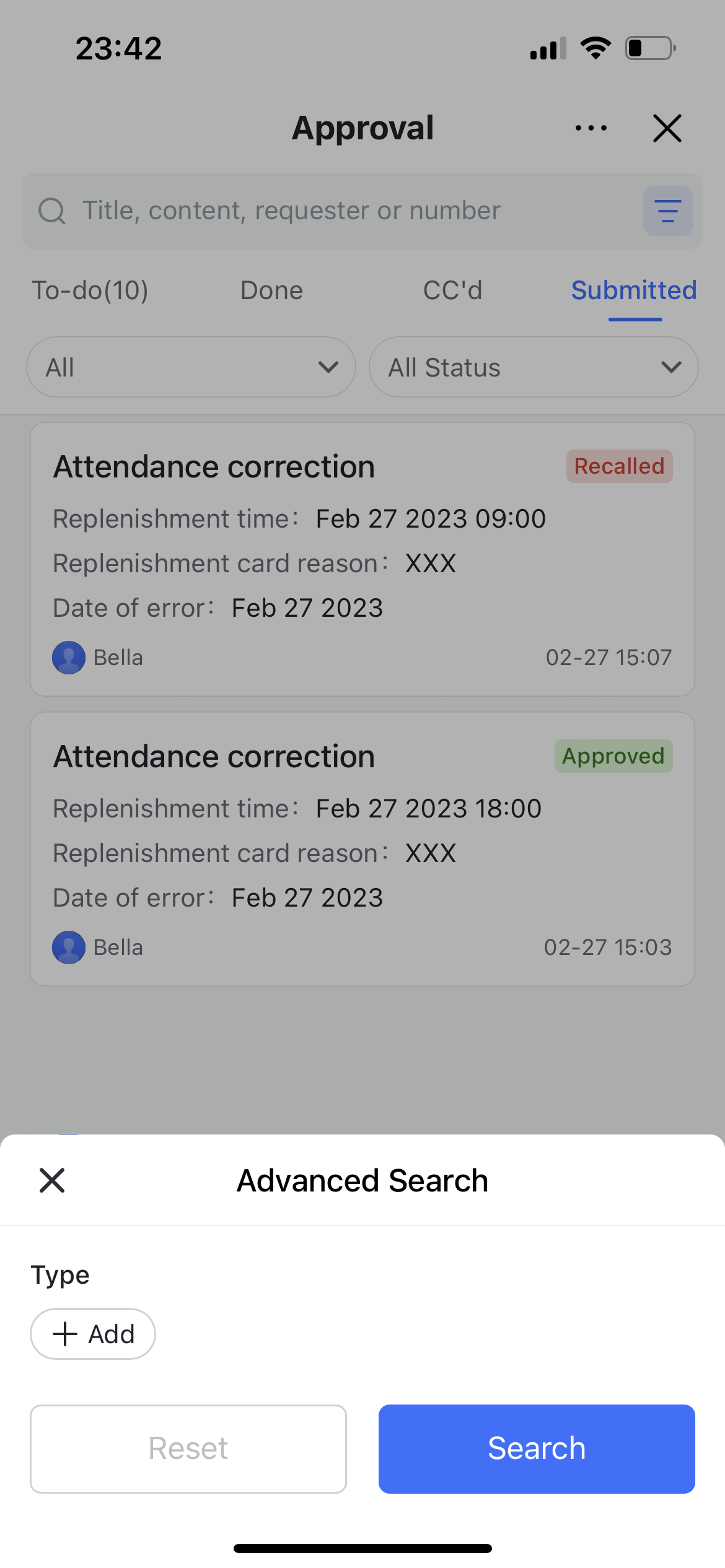Click Bella's avatar on the Recalled request
Screen dimensions: 725x1568
tap(68, 658)
